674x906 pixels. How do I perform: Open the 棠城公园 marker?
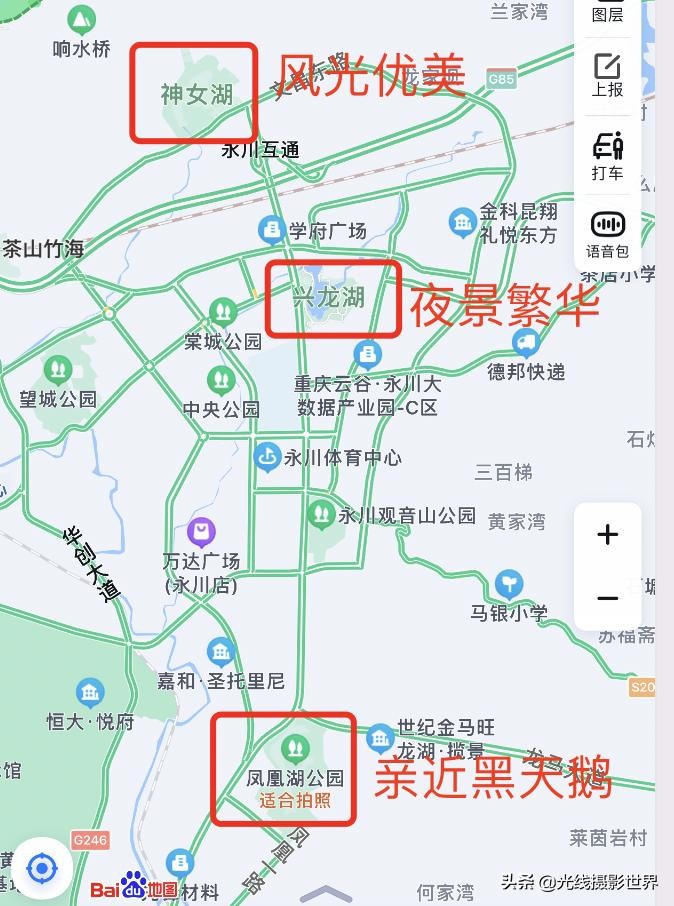222,312
